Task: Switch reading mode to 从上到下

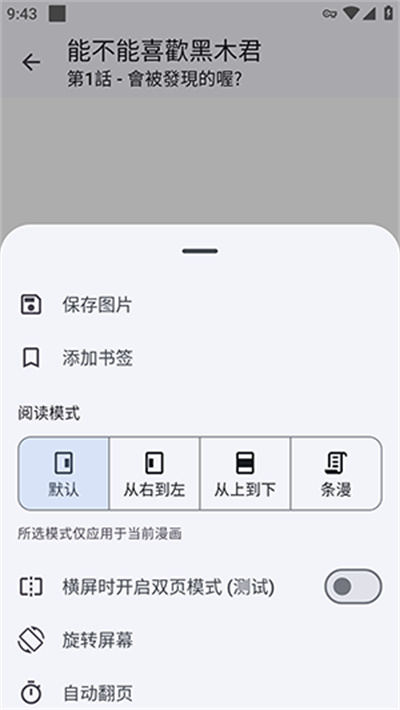Action: pos(245,474)
